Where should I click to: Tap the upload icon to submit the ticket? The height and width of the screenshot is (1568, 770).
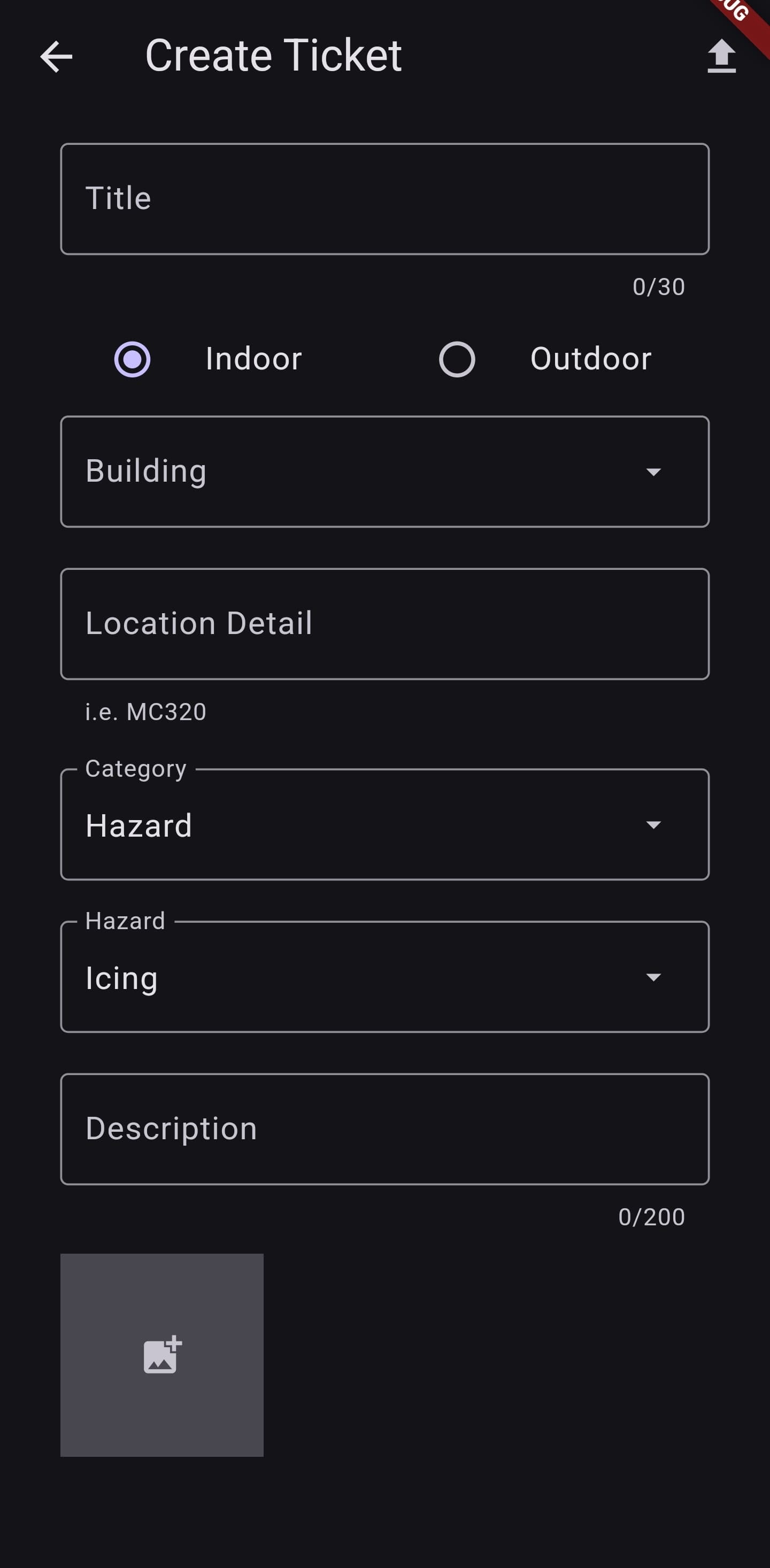click(x=722, y=56)
